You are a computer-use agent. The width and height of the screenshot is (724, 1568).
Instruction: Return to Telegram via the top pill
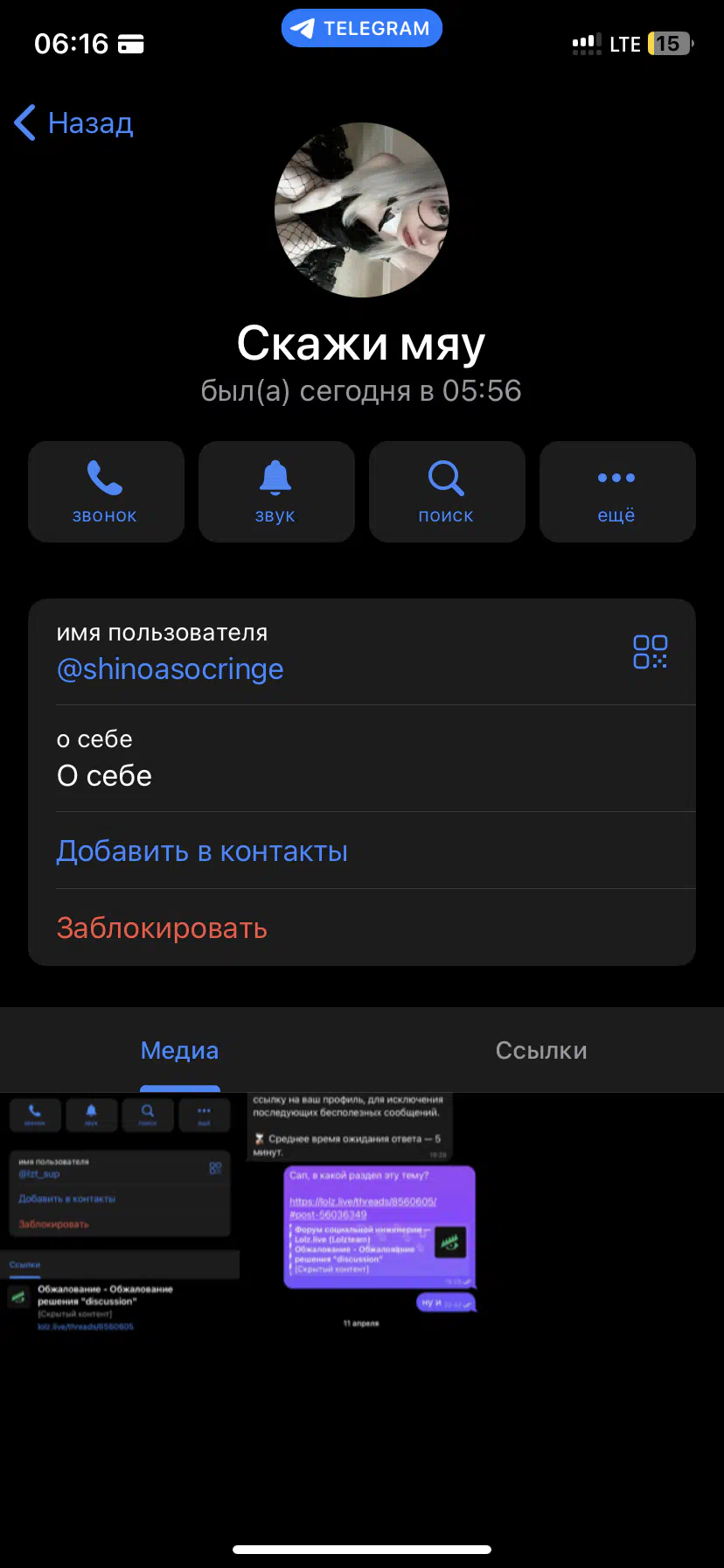[362, 28]
